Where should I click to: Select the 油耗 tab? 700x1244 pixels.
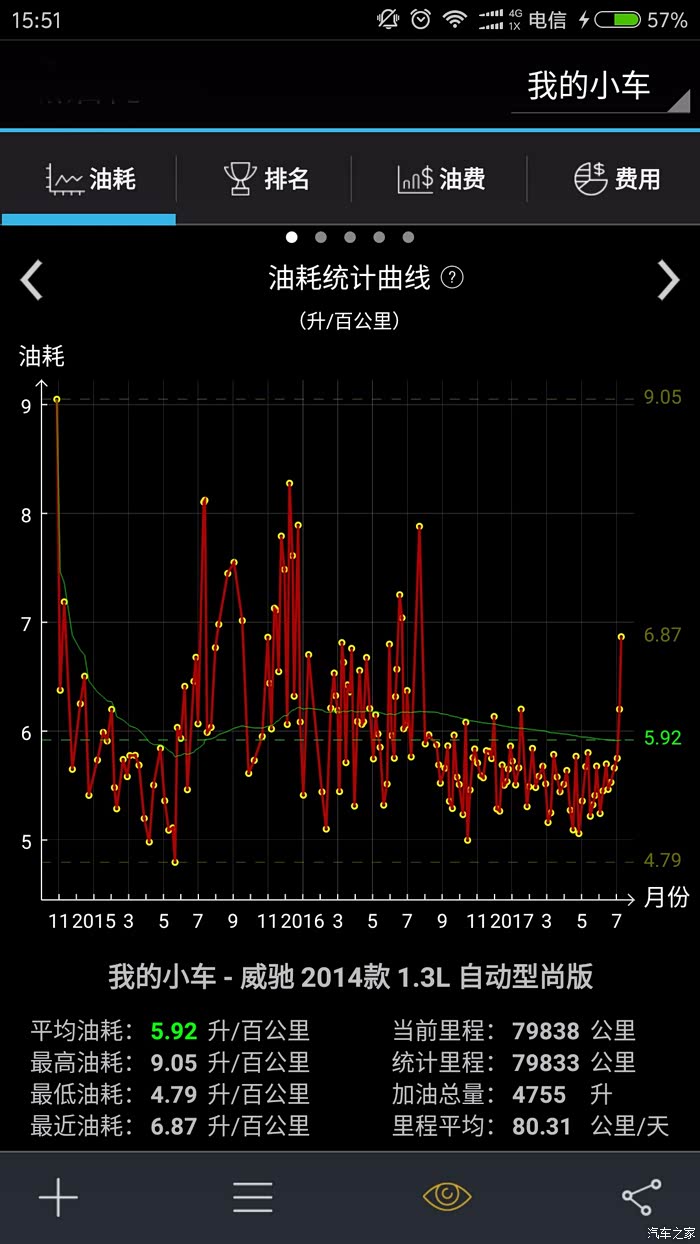90,179
